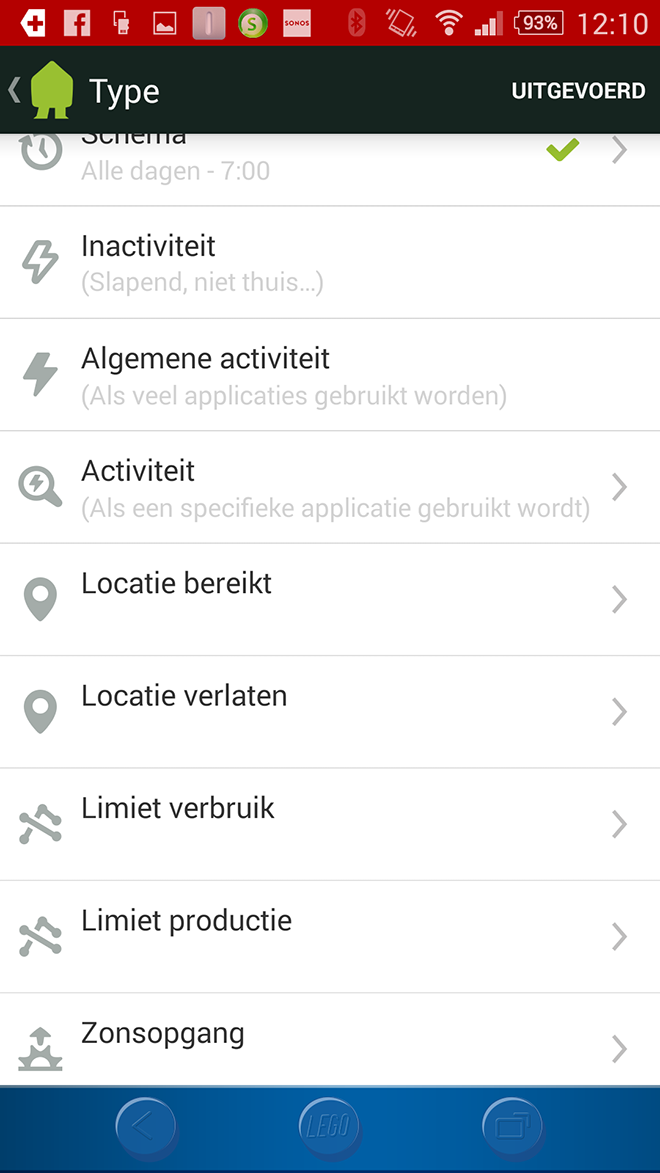Open the Locatie verlaten option

point(330,711)
